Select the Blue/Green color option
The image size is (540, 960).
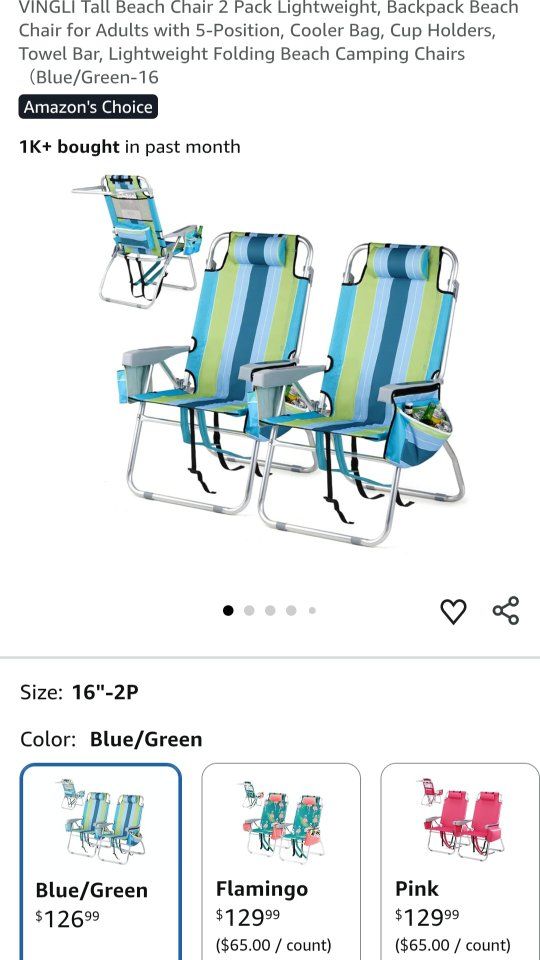coord(101,861)
